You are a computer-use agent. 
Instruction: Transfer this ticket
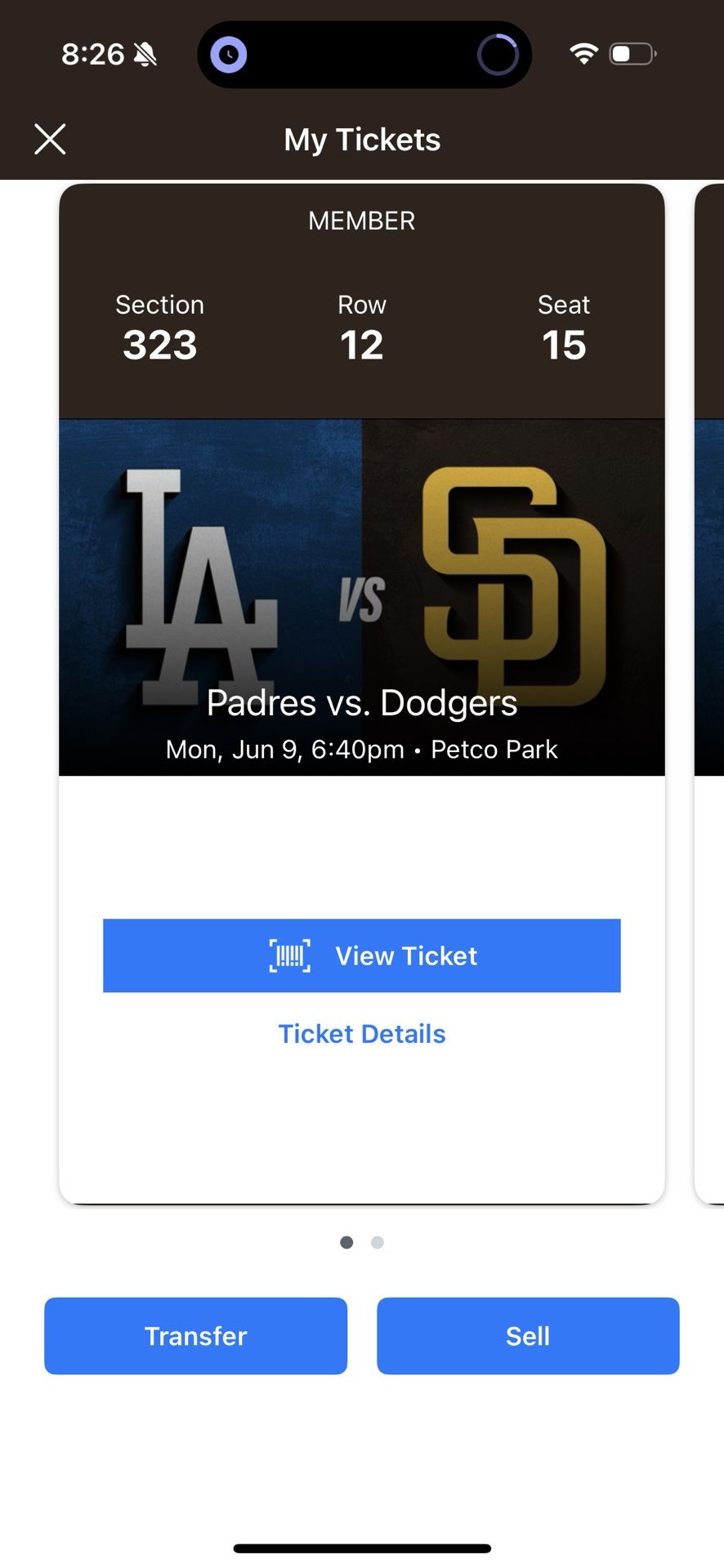tap(195, 1336)
